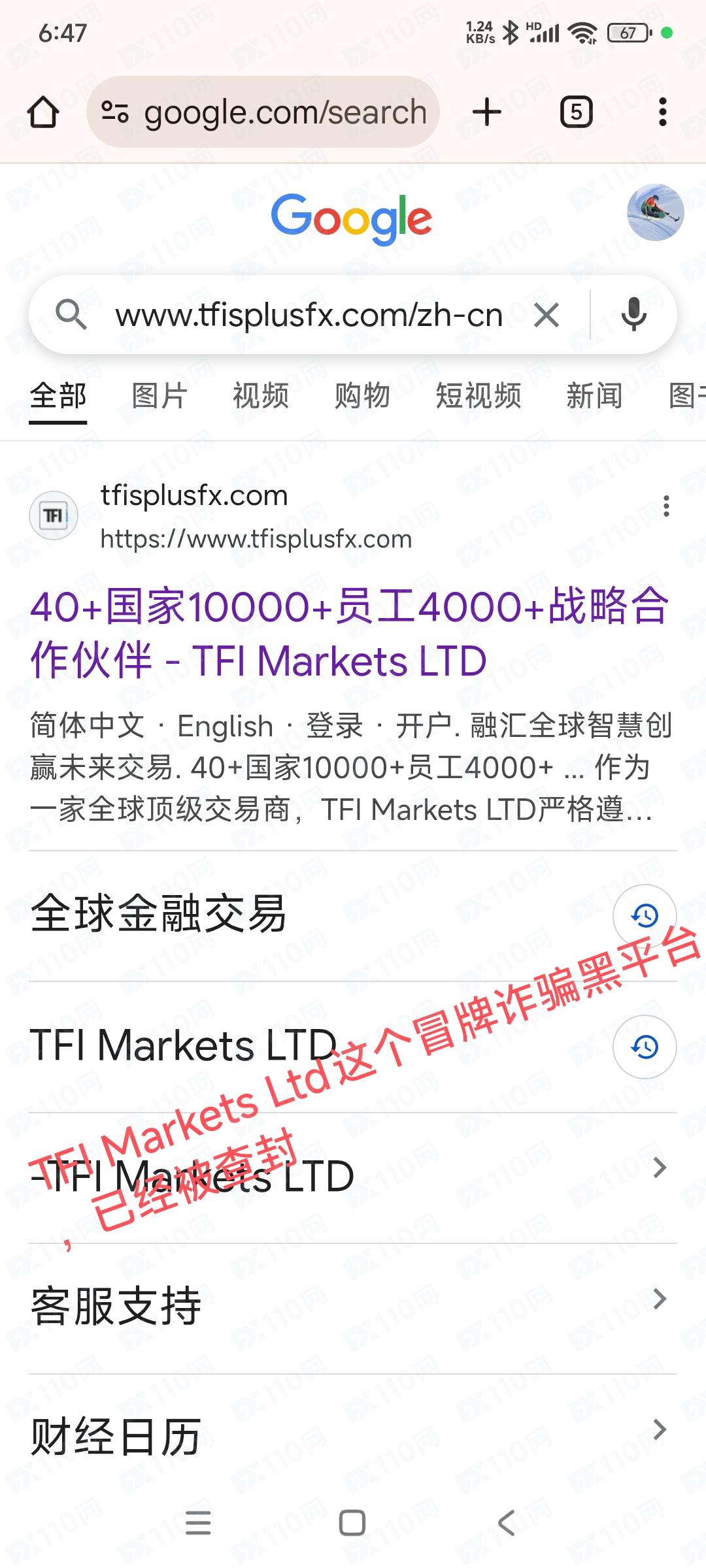Clear the search query text
The width and height of the screenshot is (706, 1568).
coord(546,316)
